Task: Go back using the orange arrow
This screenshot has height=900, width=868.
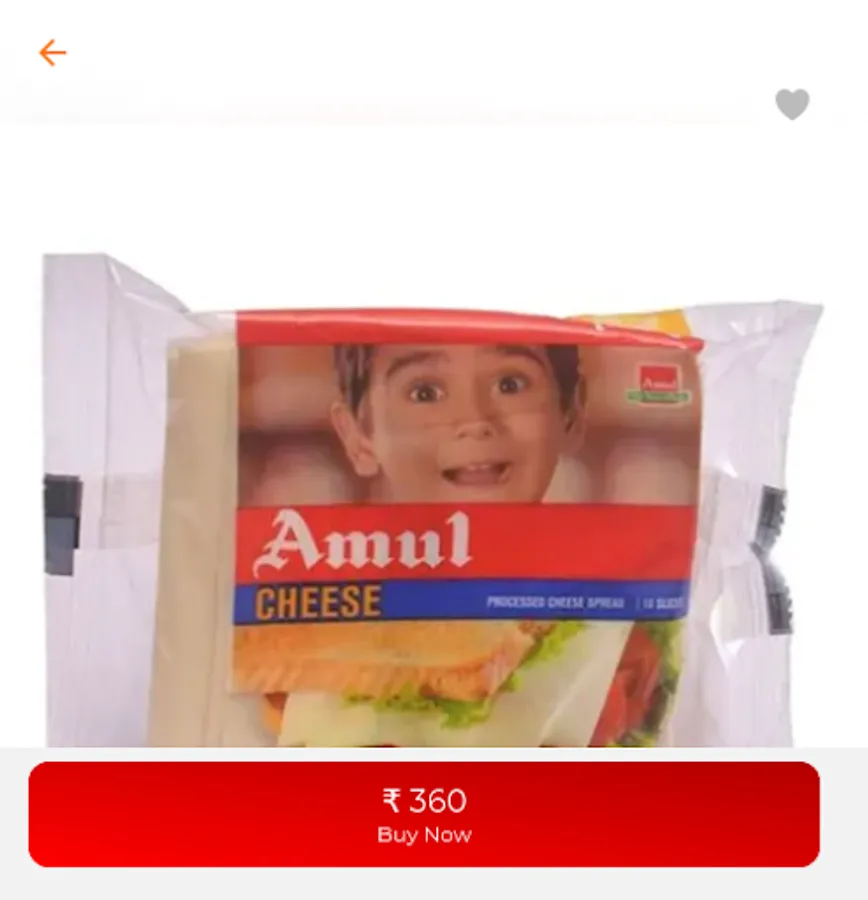Action: point(52,53)
